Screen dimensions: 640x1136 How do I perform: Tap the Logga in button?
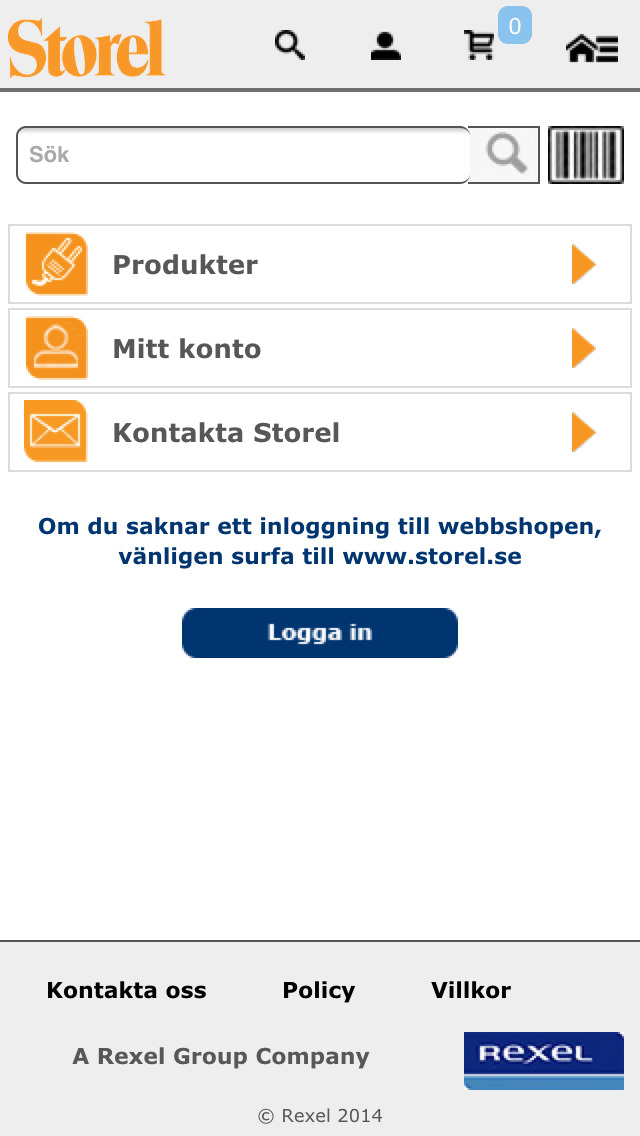320,633
